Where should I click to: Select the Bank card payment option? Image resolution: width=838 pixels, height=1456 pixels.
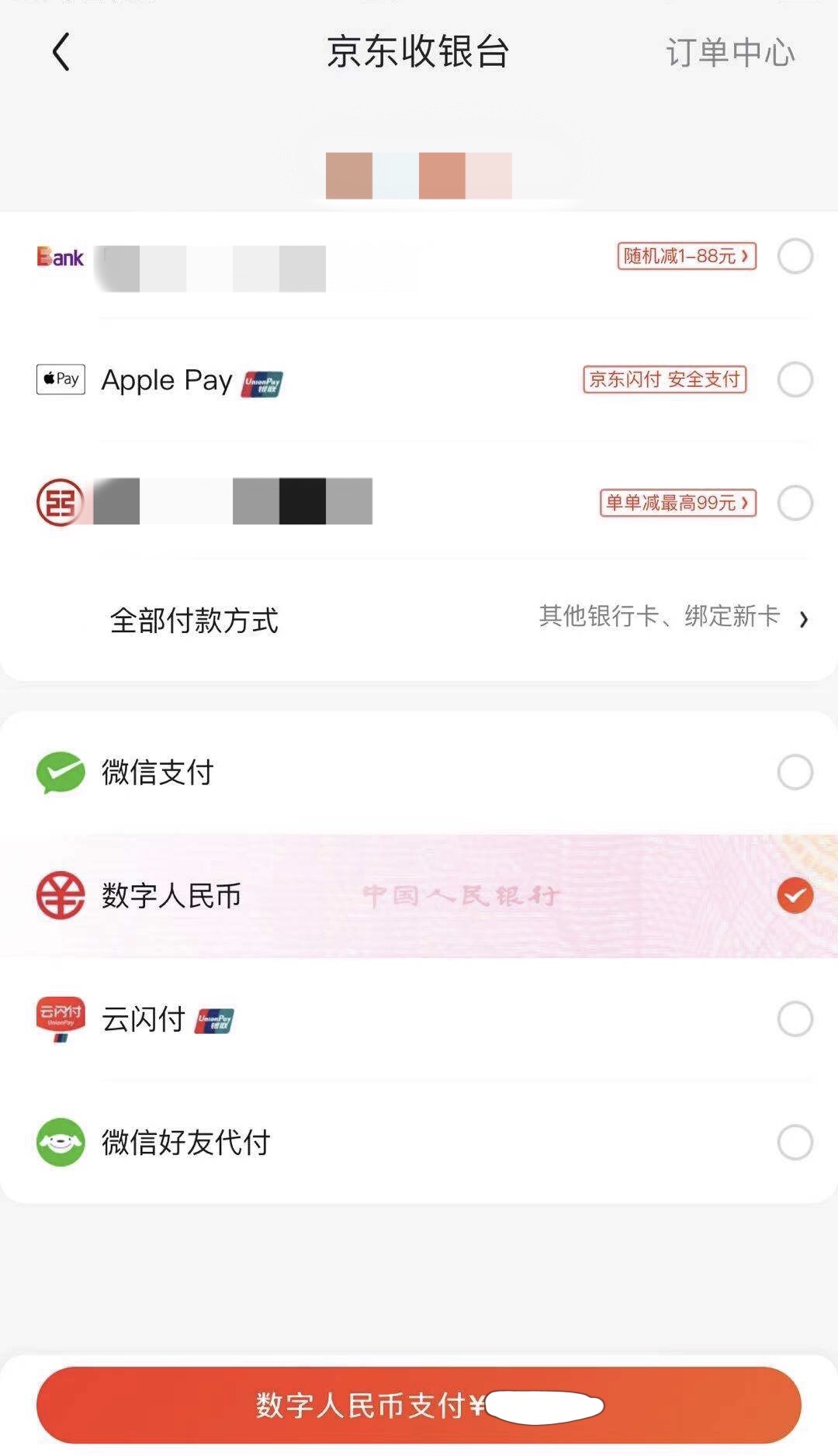[795, 257]
